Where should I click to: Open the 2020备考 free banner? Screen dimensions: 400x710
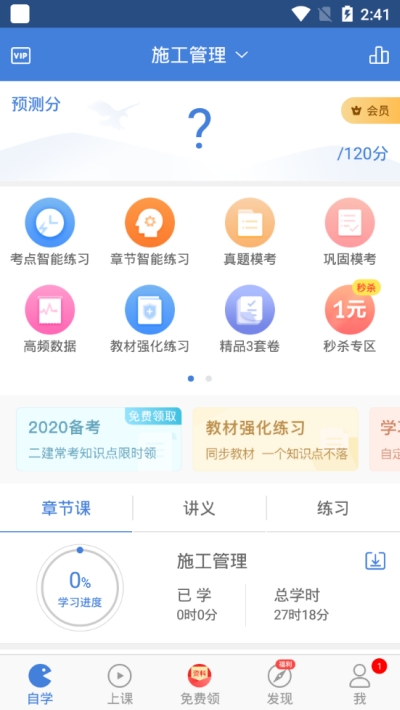pyautogui.click(x=99, y=439)
